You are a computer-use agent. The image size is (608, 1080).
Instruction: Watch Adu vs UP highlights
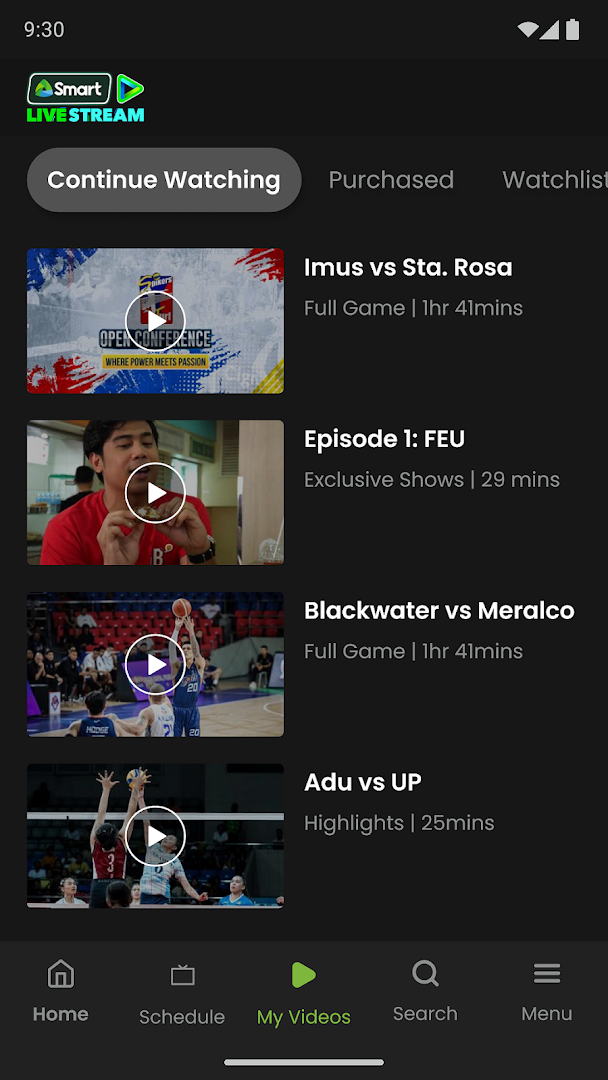[155, 836]
